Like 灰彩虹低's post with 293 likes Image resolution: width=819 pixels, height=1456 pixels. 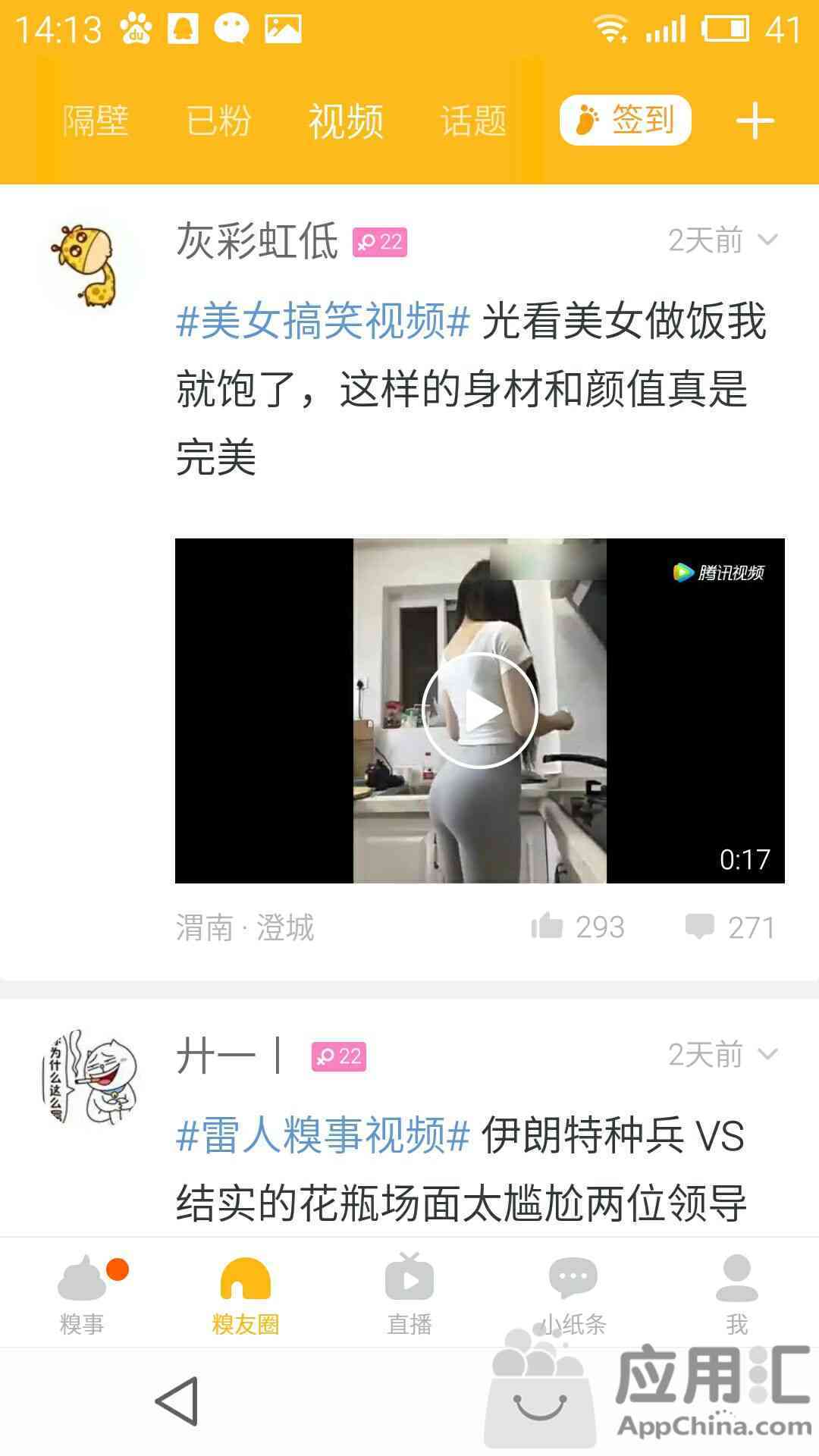(x=576, y=927)
